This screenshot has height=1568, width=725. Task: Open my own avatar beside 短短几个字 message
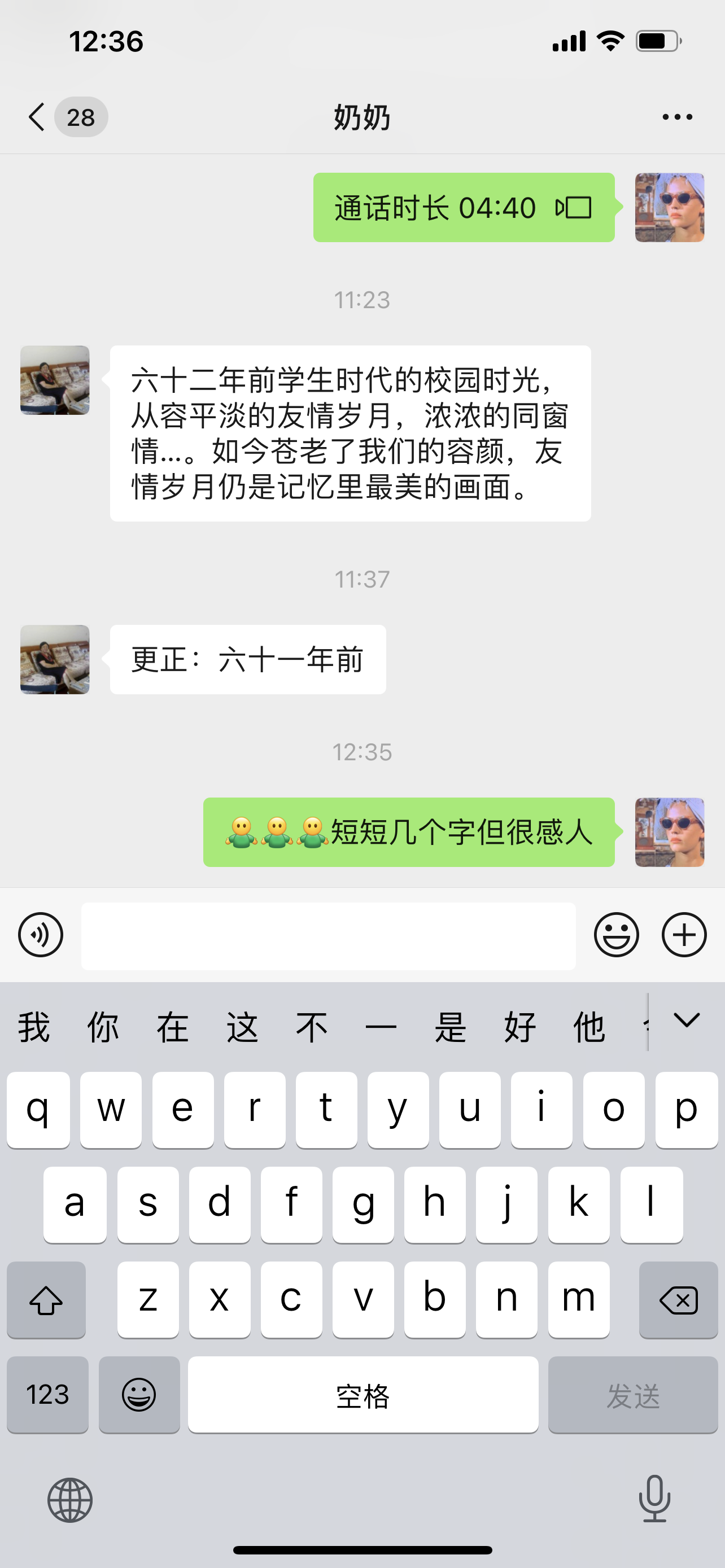669,832
